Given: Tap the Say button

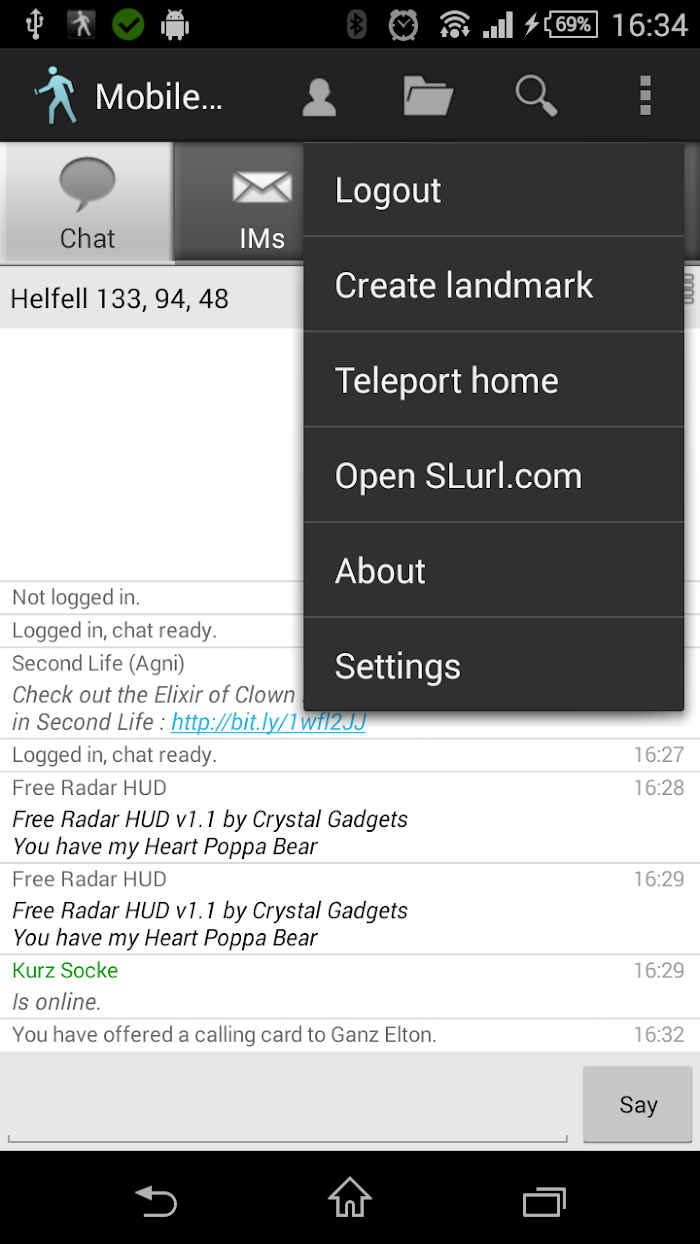Looking at the screenshot, I should point(638,1104).
